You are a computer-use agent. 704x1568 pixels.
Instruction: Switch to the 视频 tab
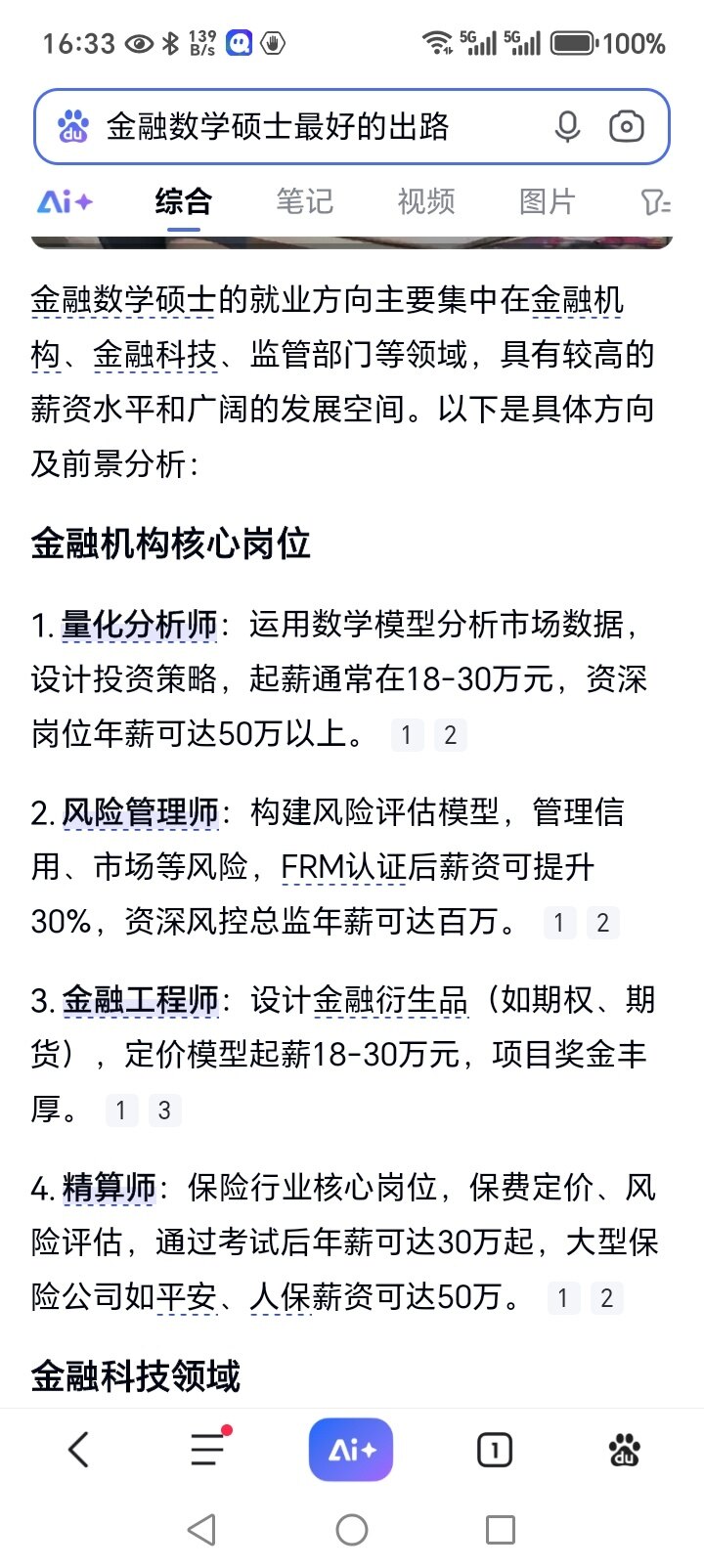(x=425, y=202)
